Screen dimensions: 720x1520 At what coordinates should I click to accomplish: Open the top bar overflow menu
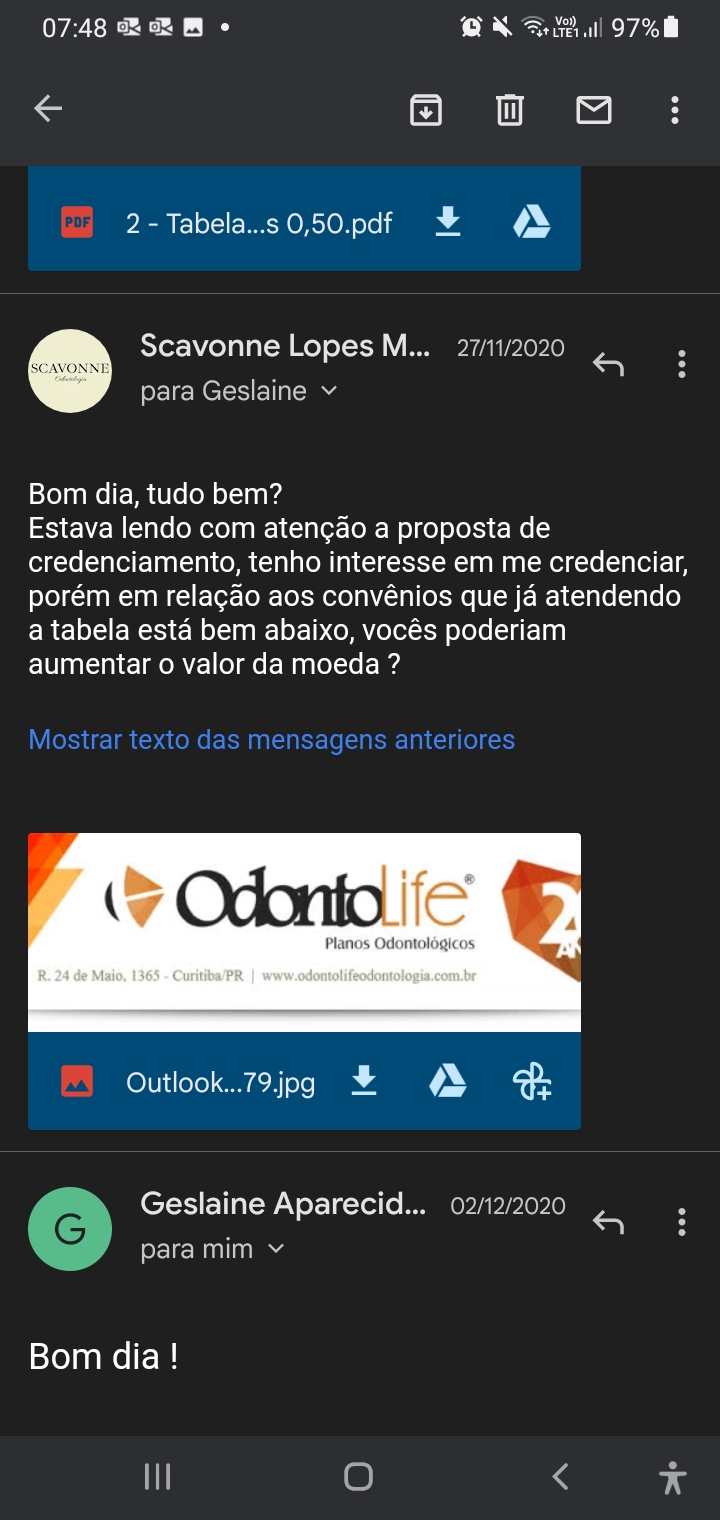pos(675,109)
